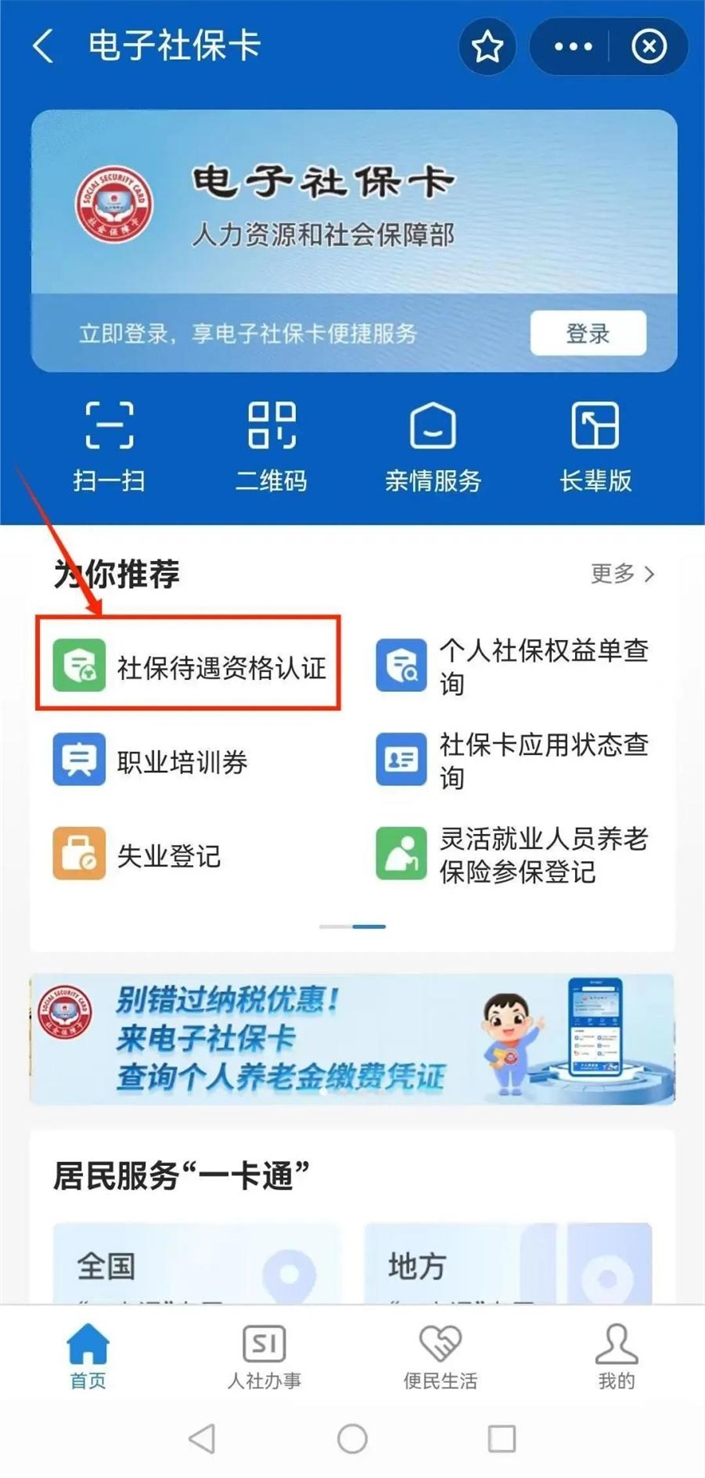Image resolution: width=705 pixels, height=1478 pixels.
Task: View 更多 recommended services
Action: [x=622, y=574]
